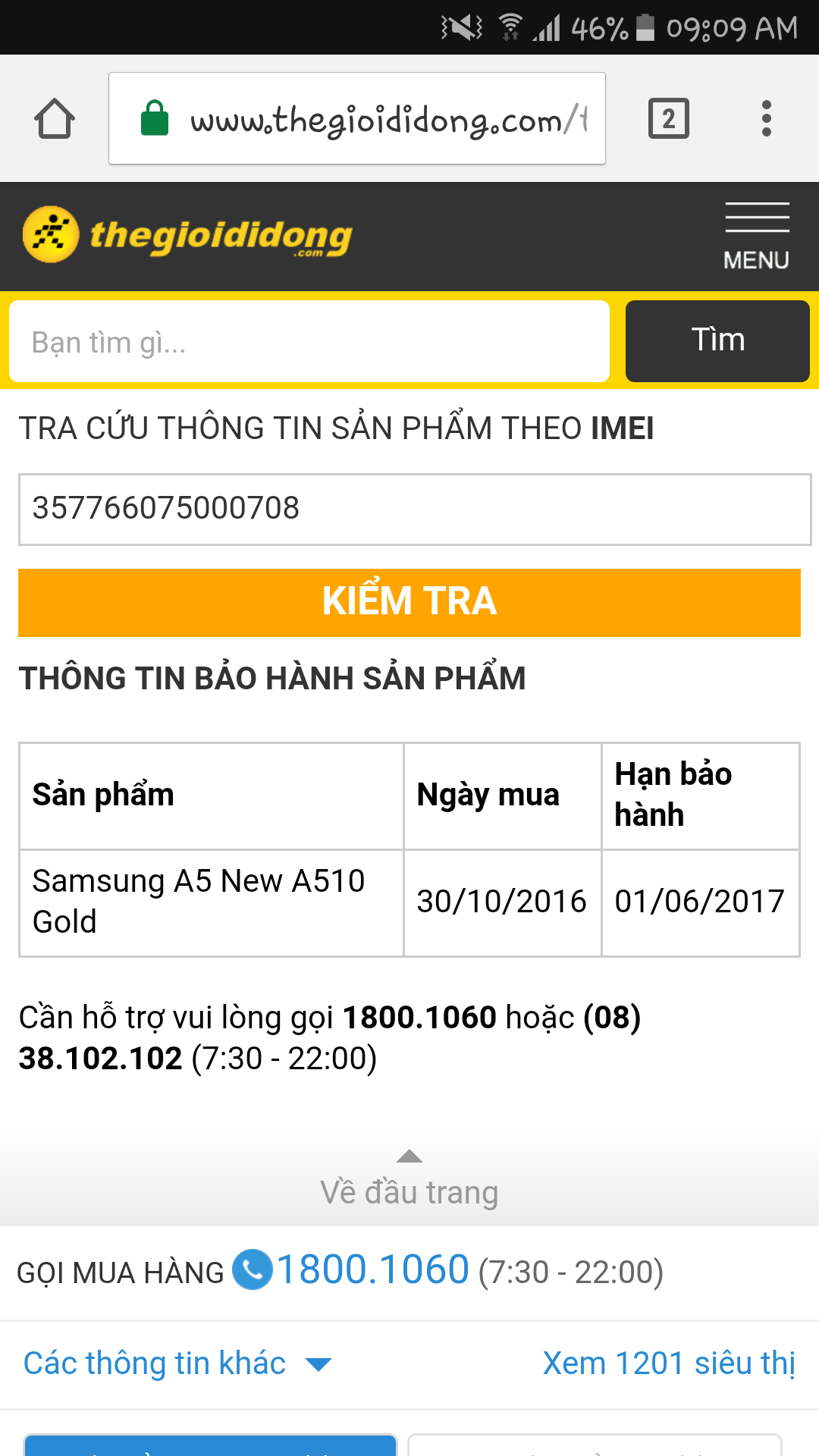819x1456 pixels.
Task: Expand 'Các thông tin khác'
Action: (x=177, y=1363)
